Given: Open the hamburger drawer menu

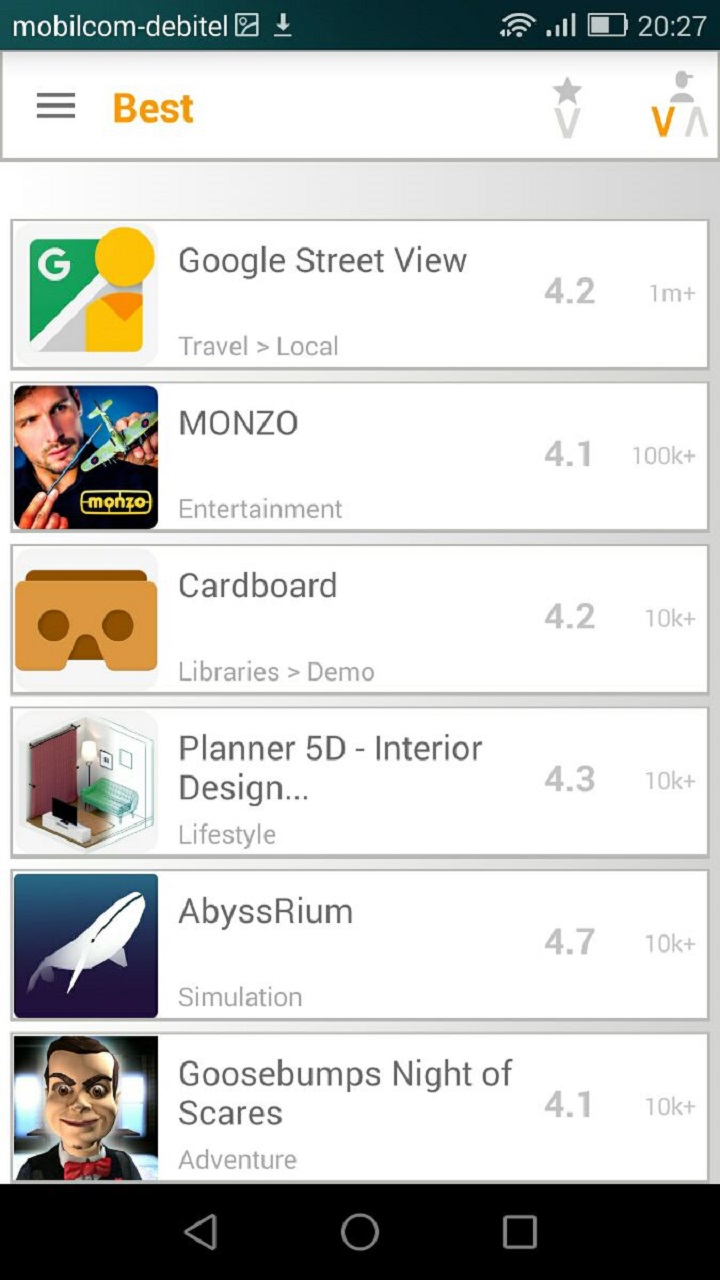Looking at the screenshot, I should 56,106.
